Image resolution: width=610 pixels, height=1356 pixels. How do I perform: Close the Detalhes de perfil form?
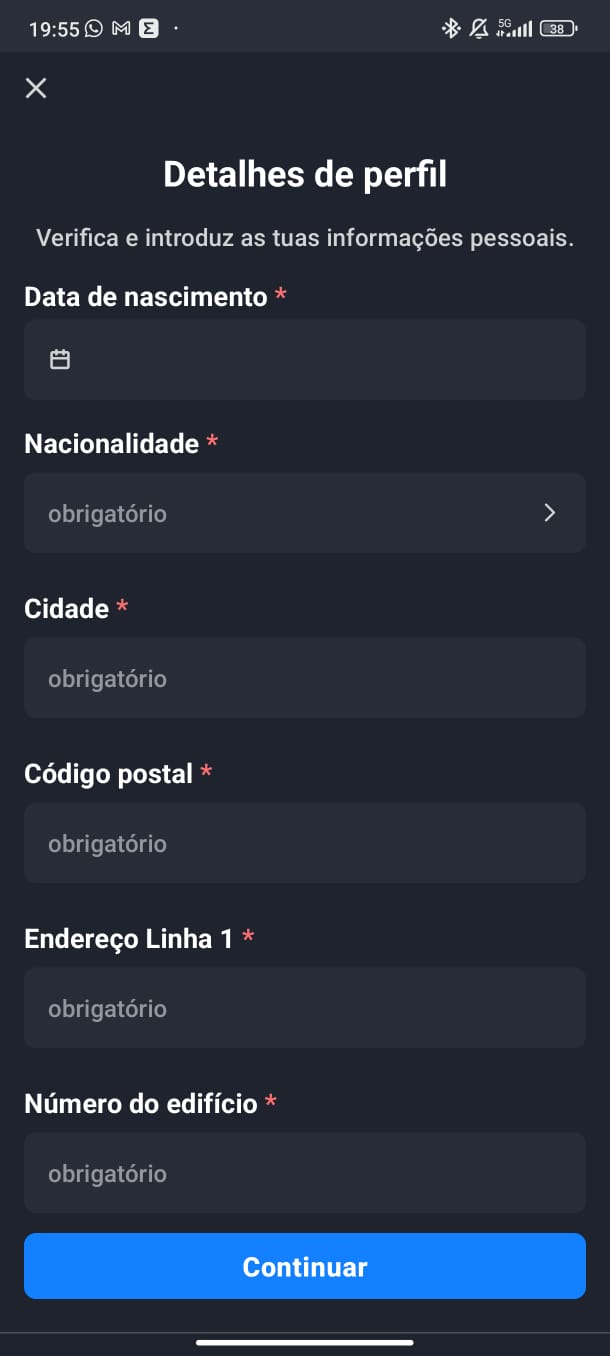pyautogui.click(x=36, y=88)
